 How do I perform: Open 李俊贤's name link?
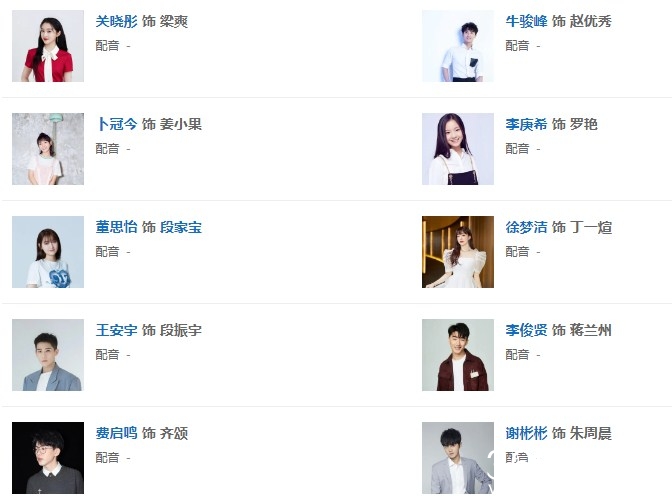tap(526, 331)
